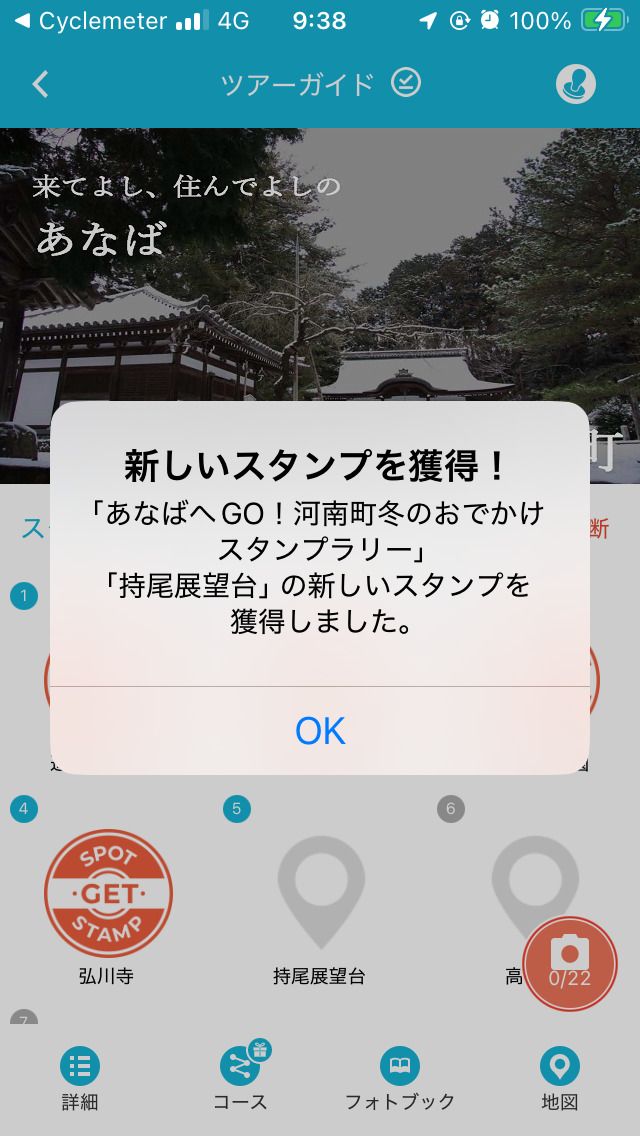Open the 持尾展望台 spot pin
640x1136 pixels.
point(320,895)
